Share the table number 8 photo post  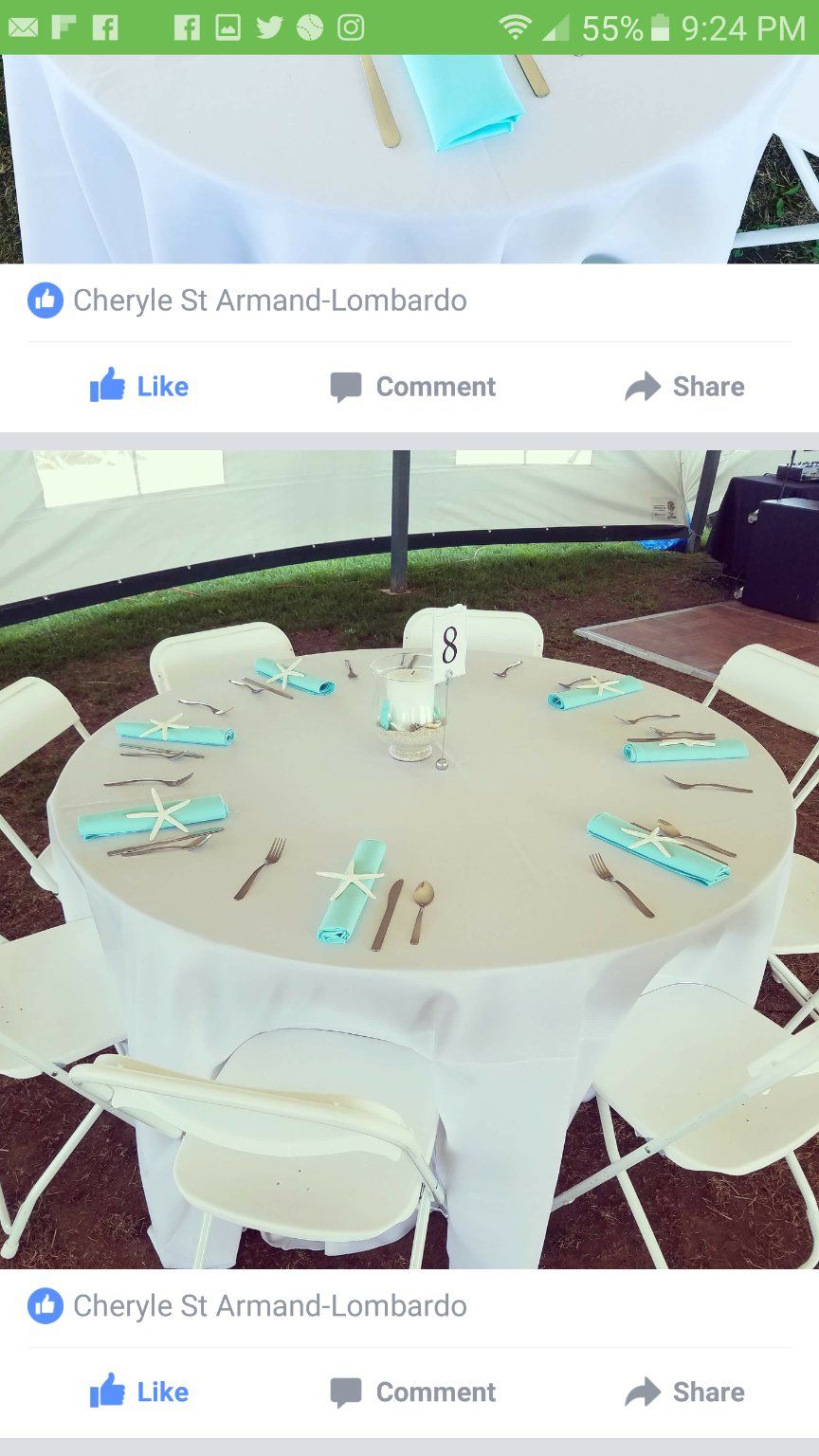[x=684, y=1392]
